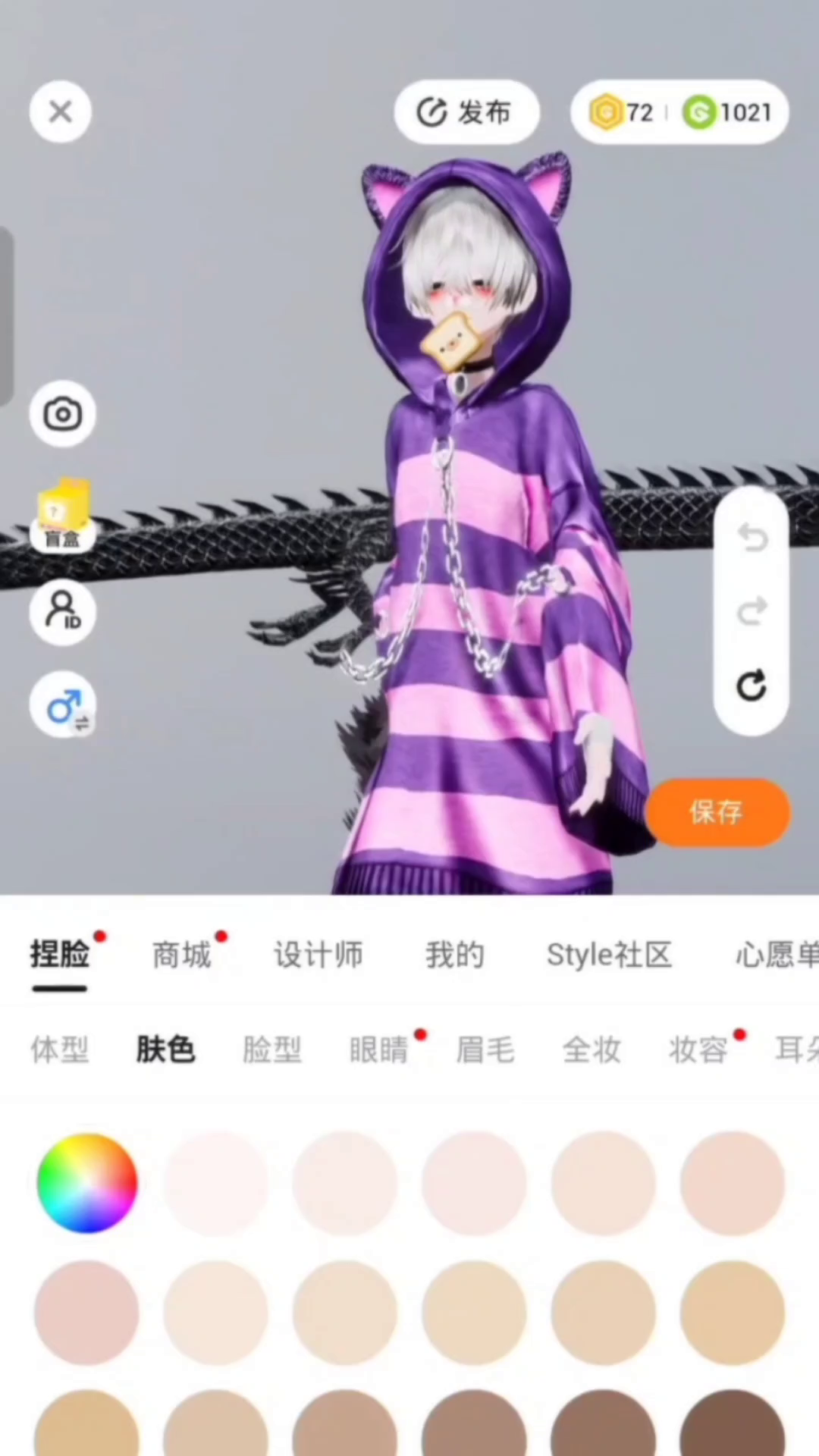The height and width of the screenshot is (1456, 819).
Task: Close the avatar editor with the X
Action: 61,112
